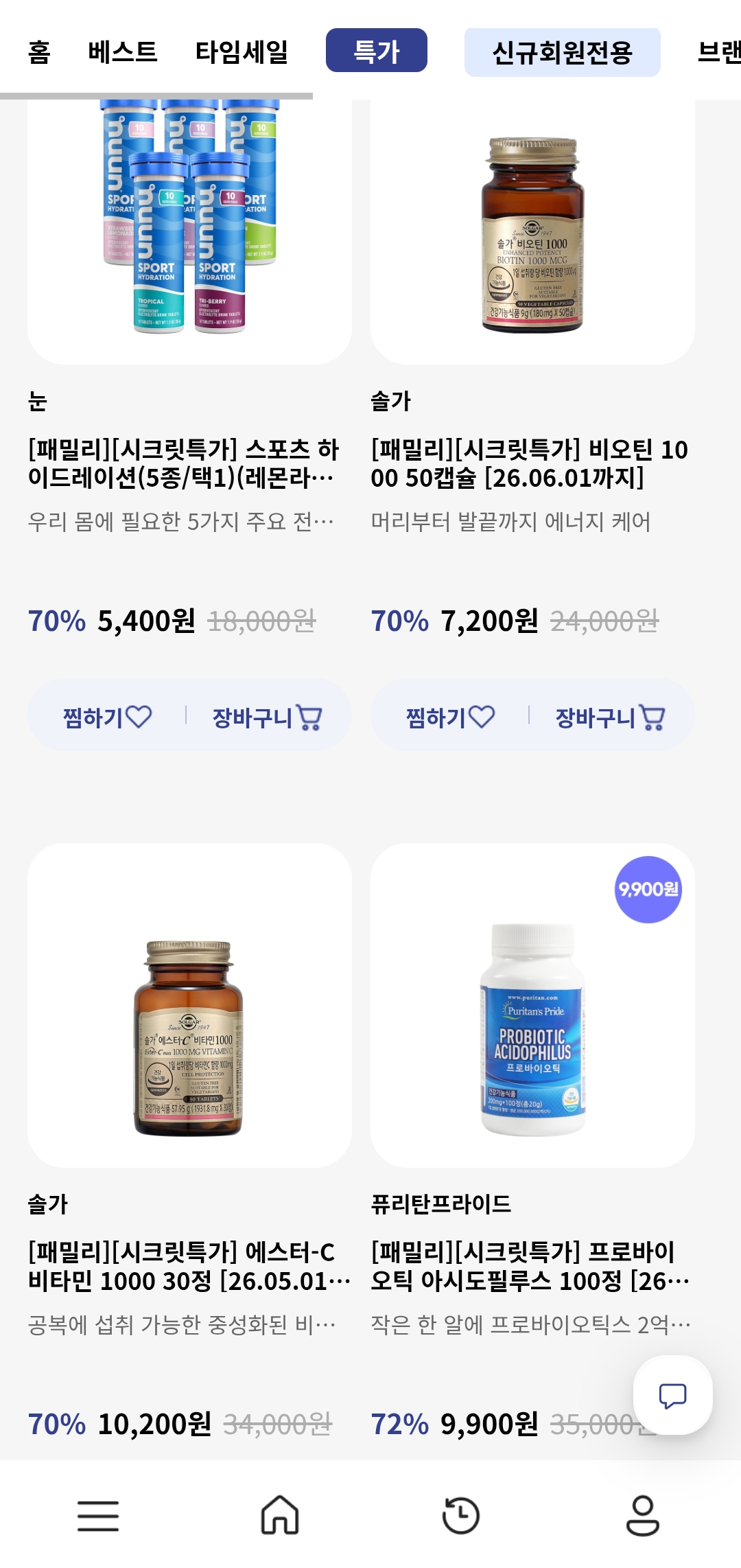Open the 신규회원전용 tab
This screenshot has width=741, height=1568.
(x=562, y=53)
